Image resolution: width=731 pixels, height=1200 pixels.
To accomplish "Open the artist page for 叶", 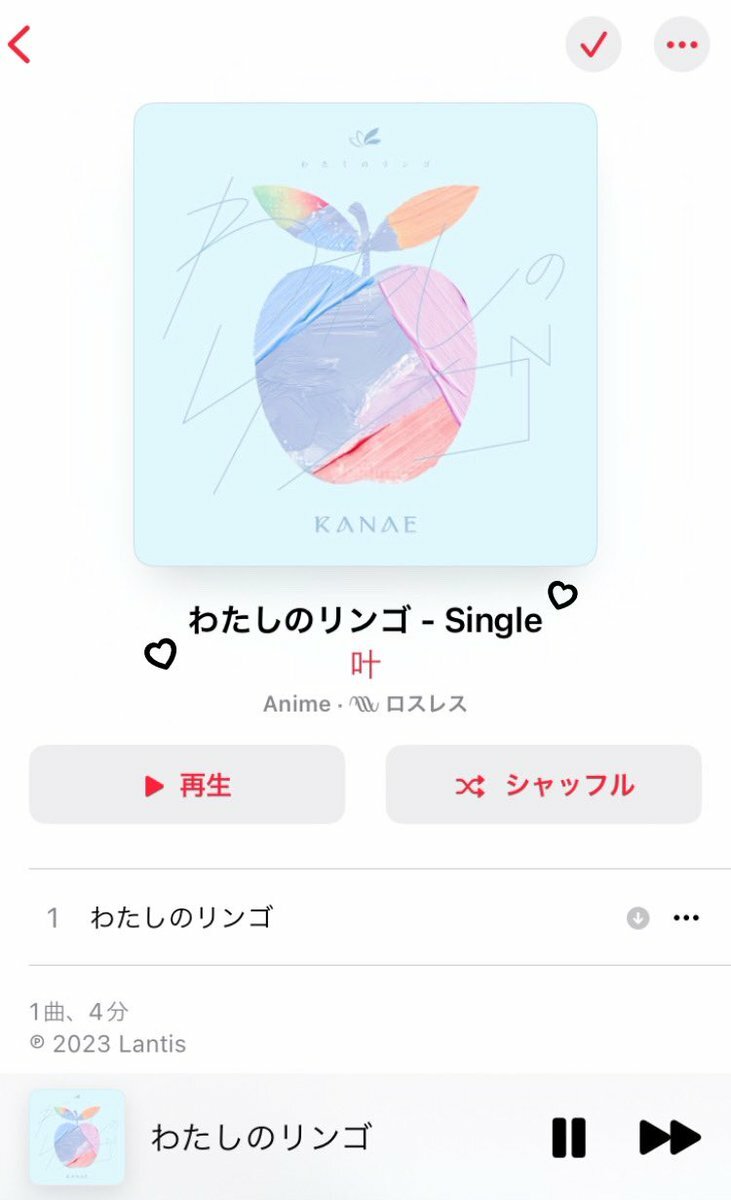I will [366, 664].
